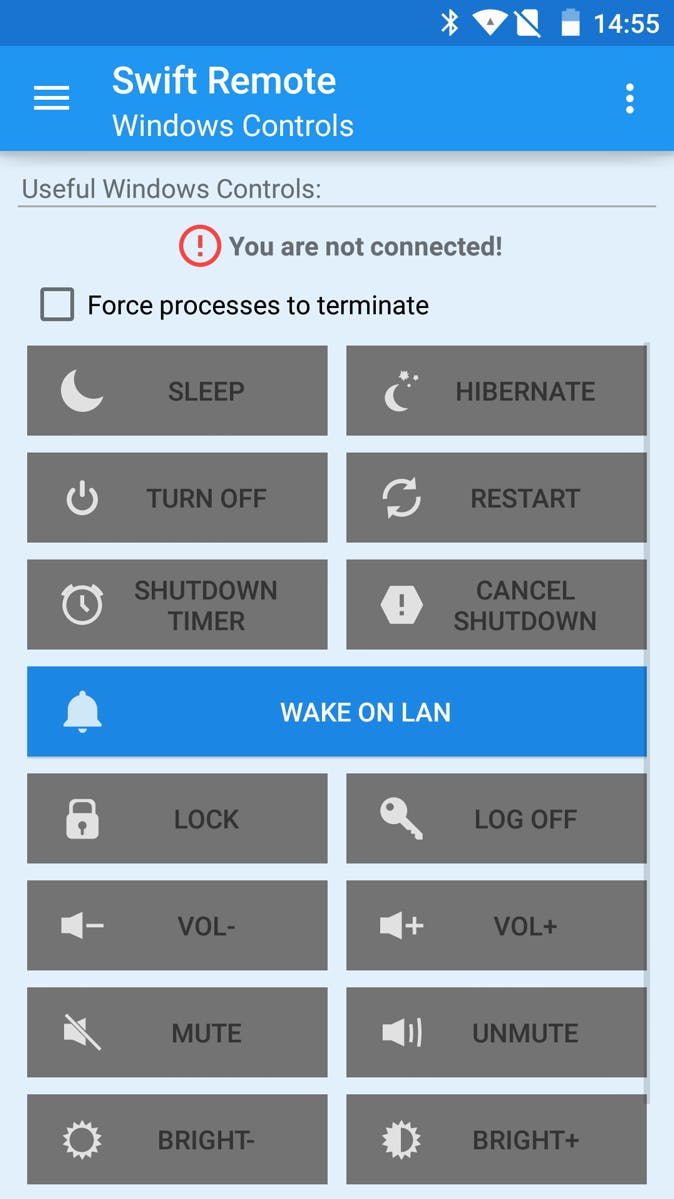Decrease screen brightness with BRIGHT-
Image resolution: width=674 pixels, height=1199 pixels.
[177, 1140]
